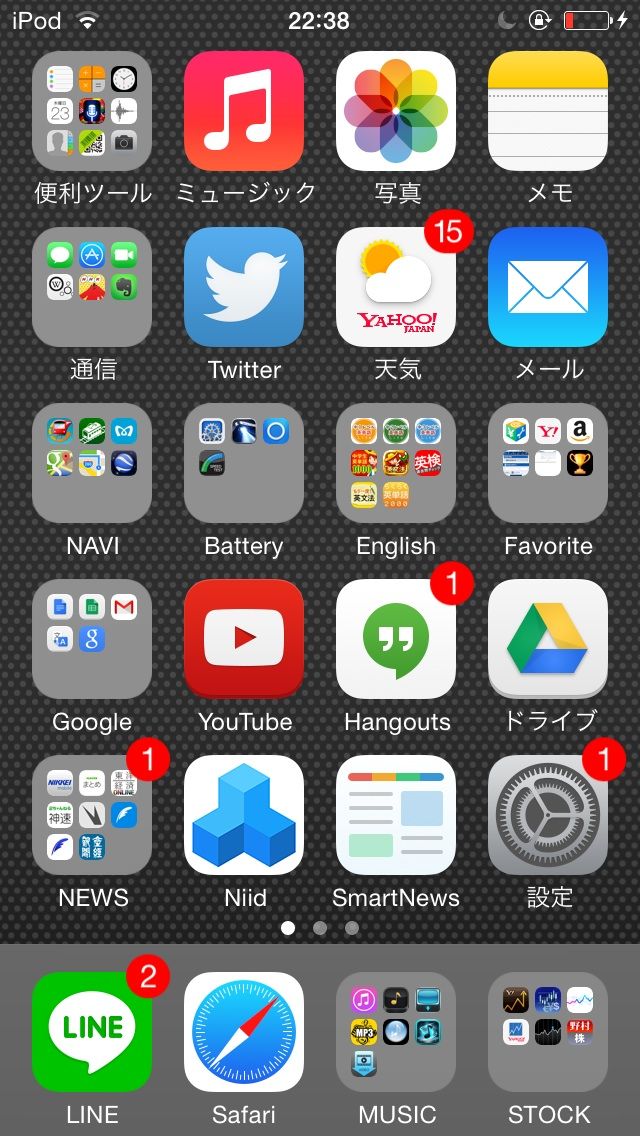Open LINE from the dock

92,1032
